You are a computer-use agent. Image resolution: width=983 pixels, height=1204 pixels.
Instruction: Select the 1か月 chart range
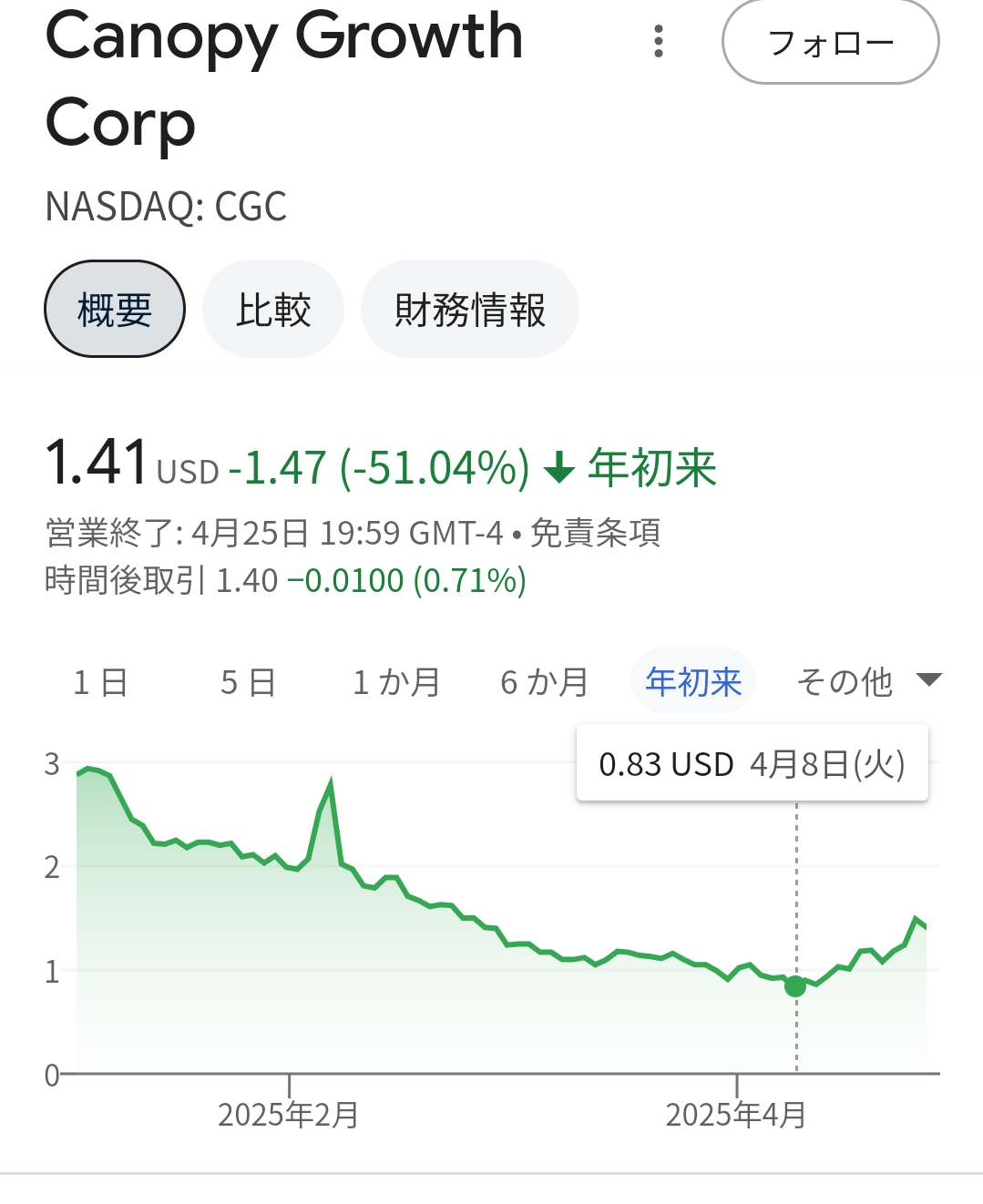pos(396,681)
